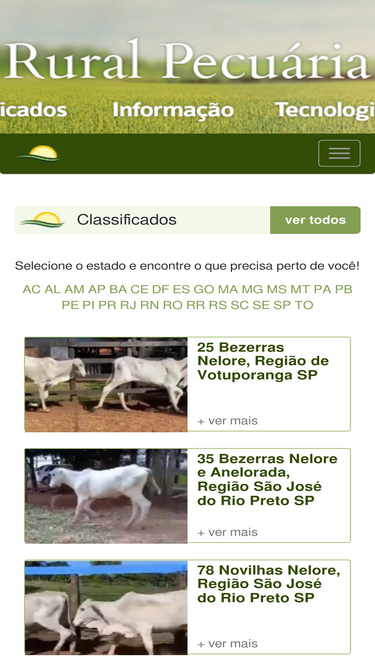Select the MG state link
The image size is (375, 667).
click(x=252, y=289)
